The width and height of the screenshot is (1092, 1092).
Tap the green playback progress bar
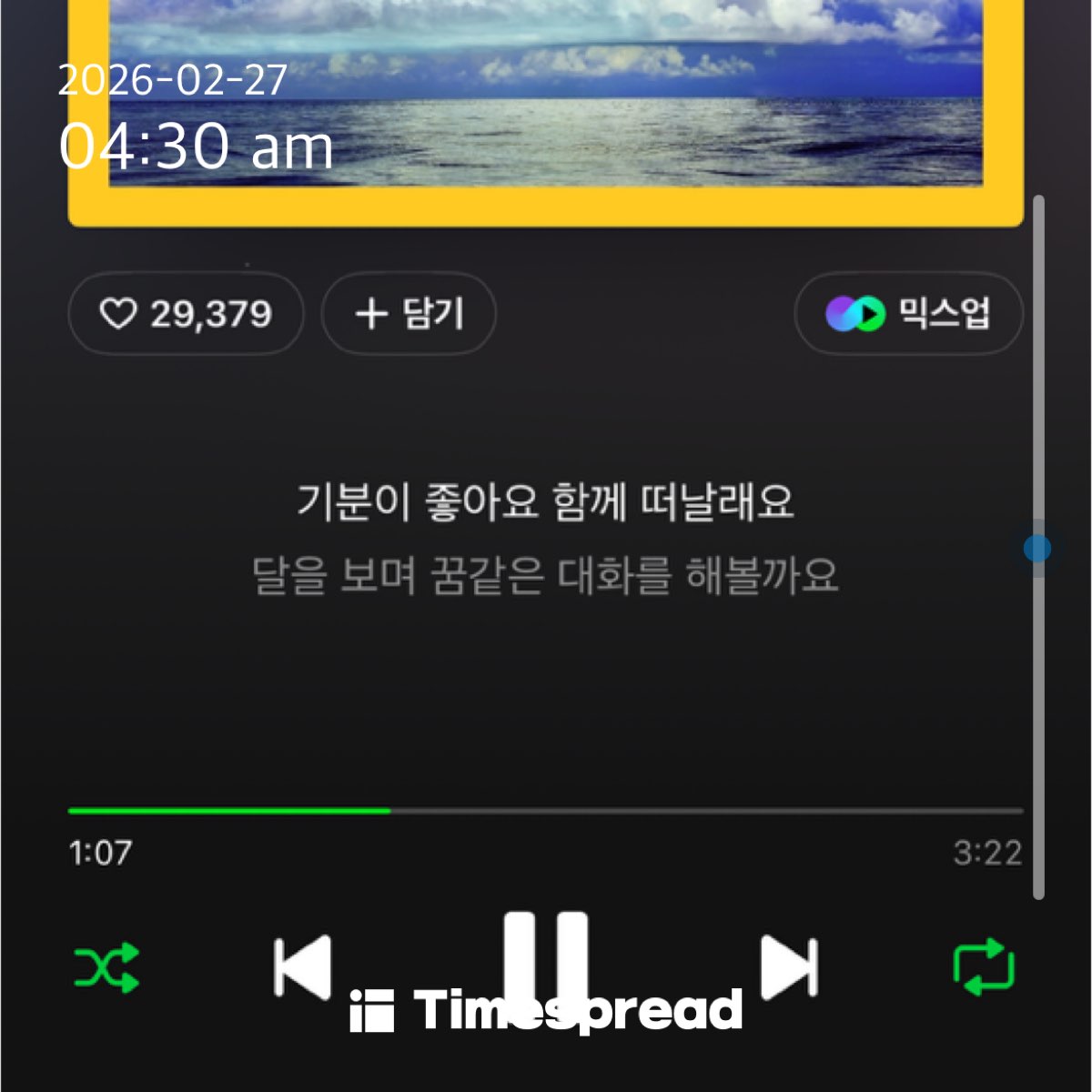[229, 810]
